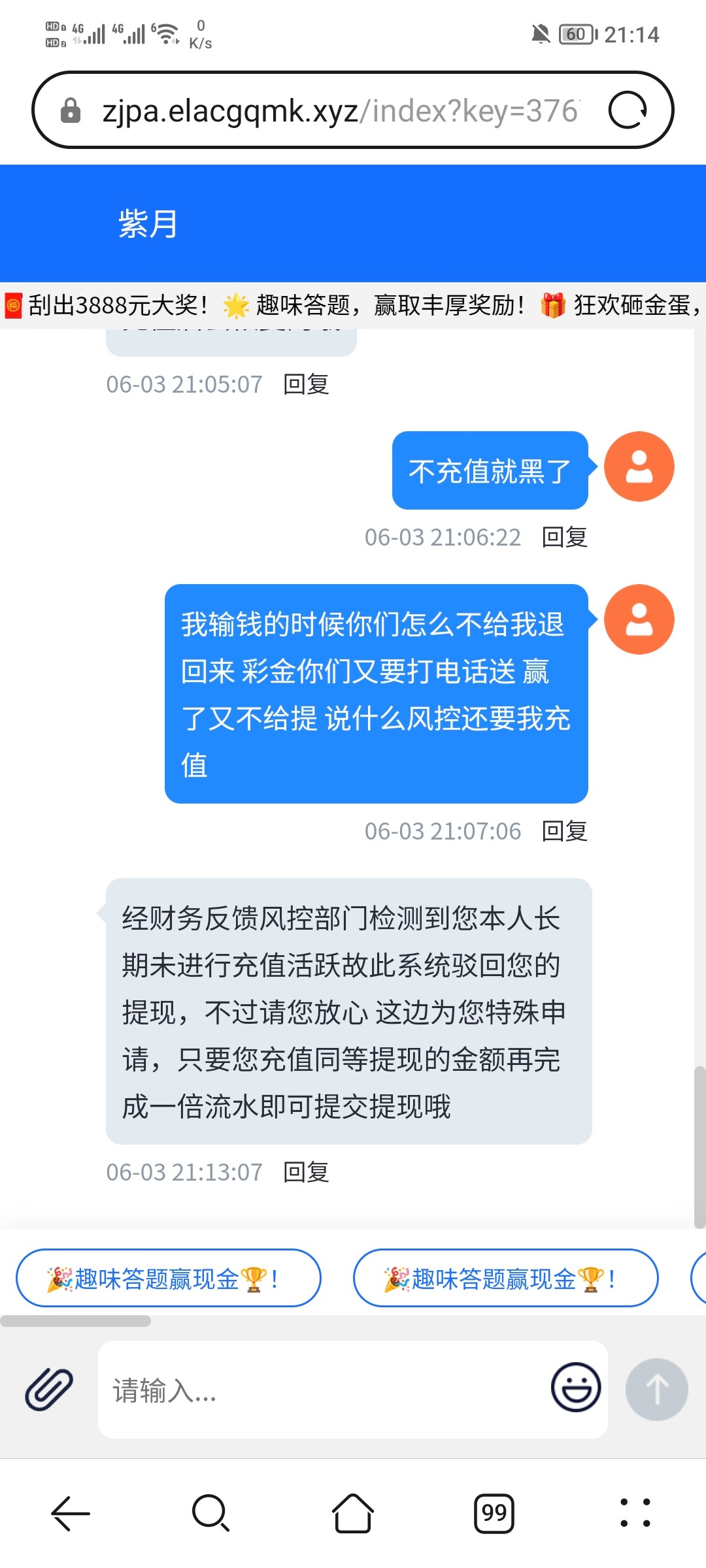The image size is (706, 1568).
Task: Open the emoji picker
Action: coord(576,1388)
